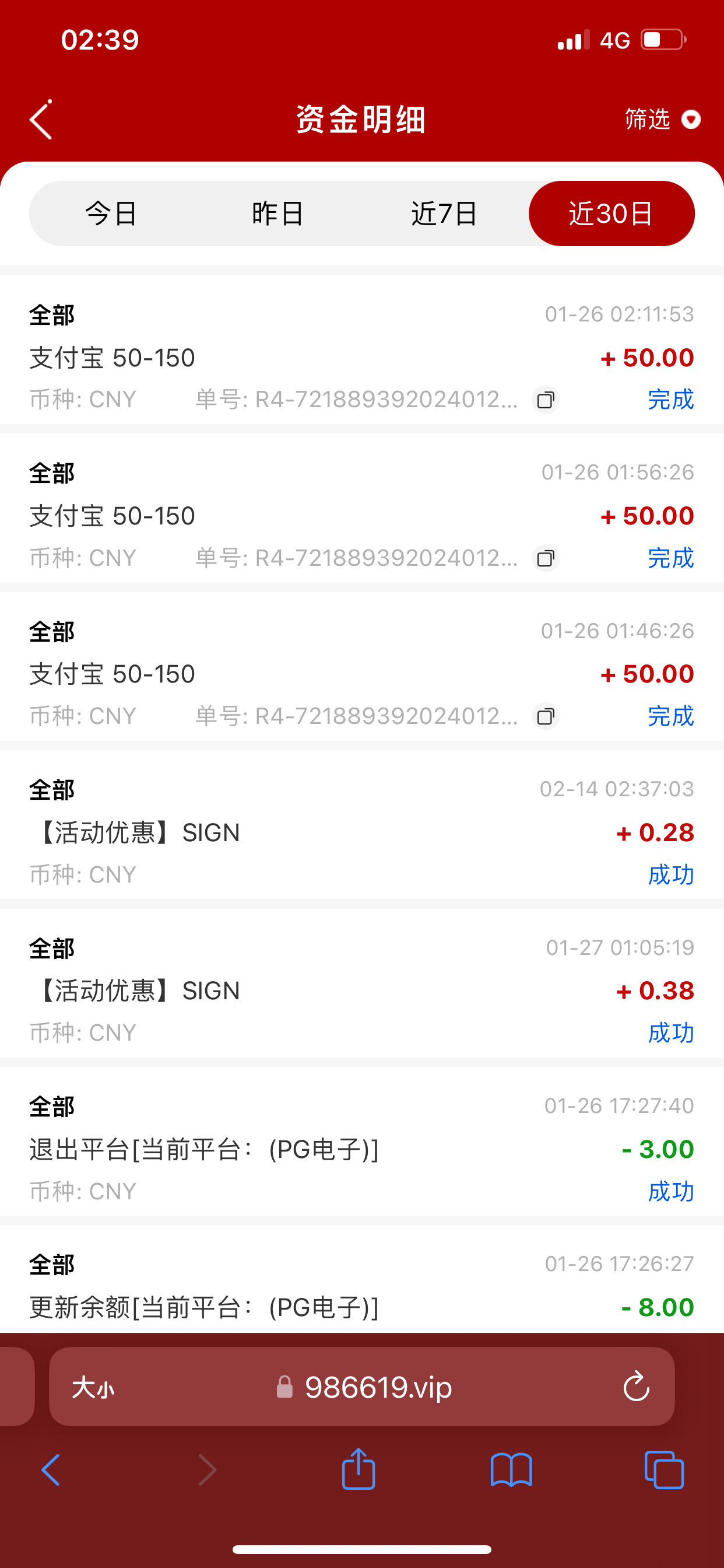This screenshot has width=724, height=1568.
Task: Tap the back arrow next to 资金明细
Action: [x=41, y=120]
